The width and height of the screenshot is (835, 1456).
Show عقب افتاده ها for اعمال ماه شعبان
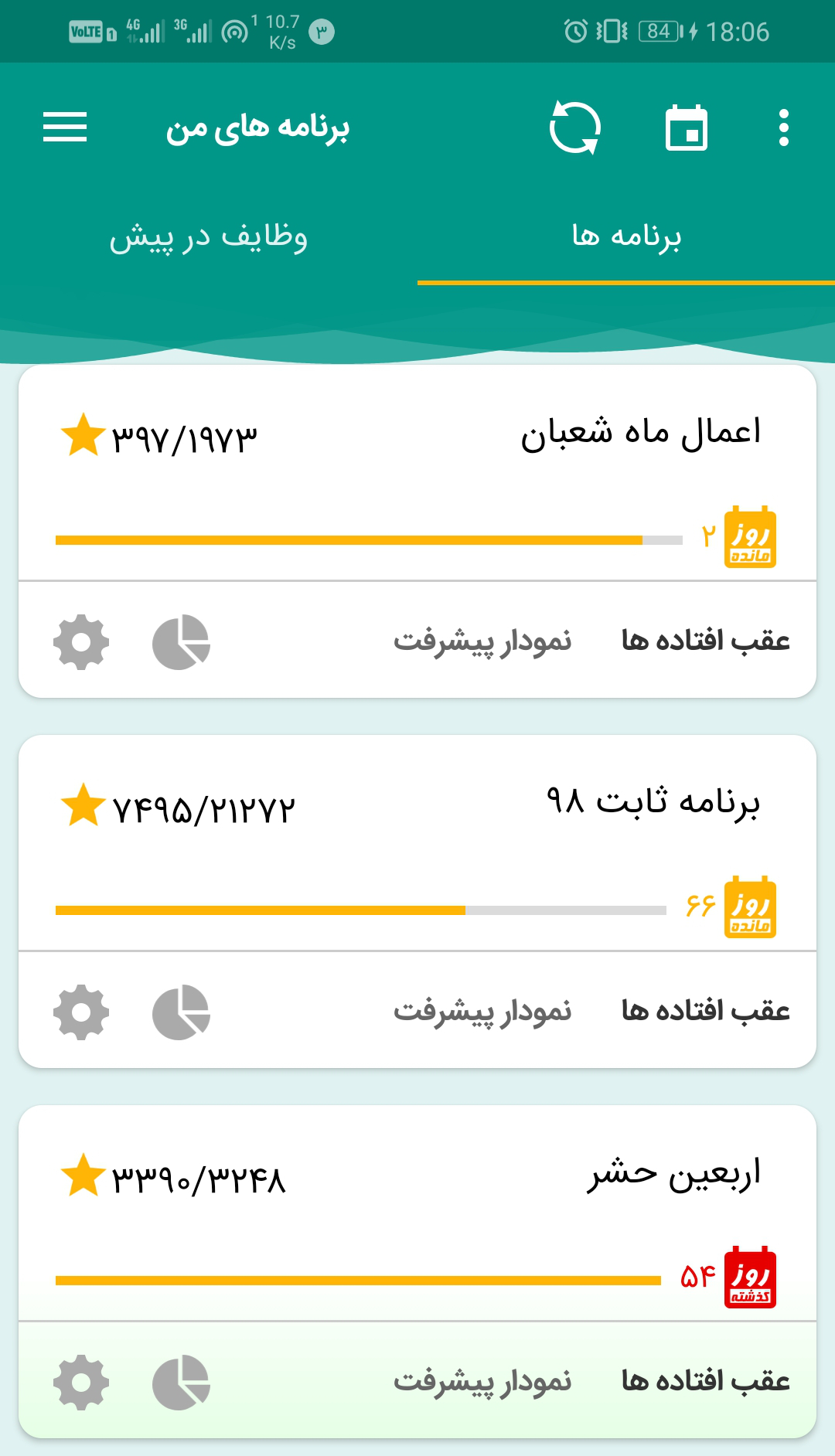[705, 641]
